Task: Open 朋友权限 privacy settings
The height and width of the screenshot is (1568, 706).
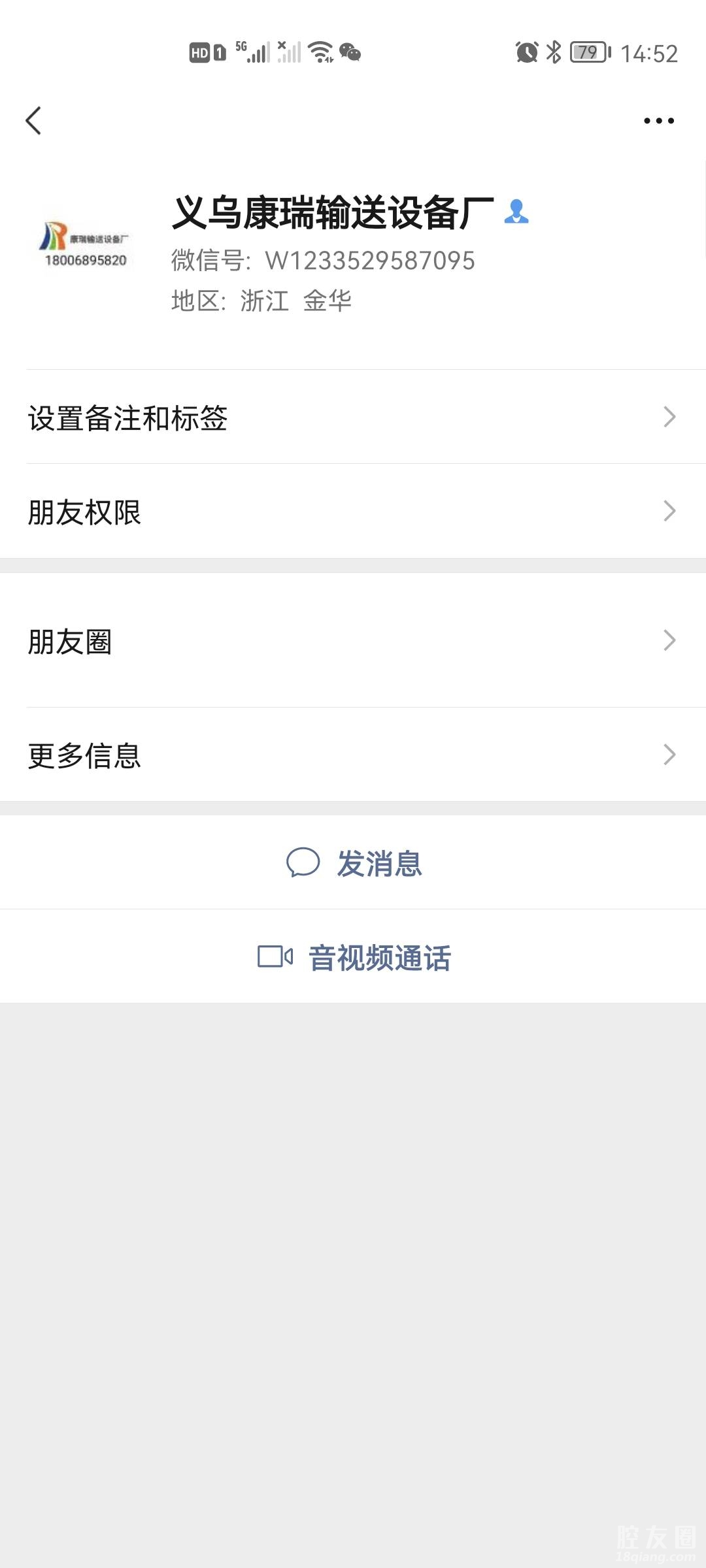Action: click(353, 512)
